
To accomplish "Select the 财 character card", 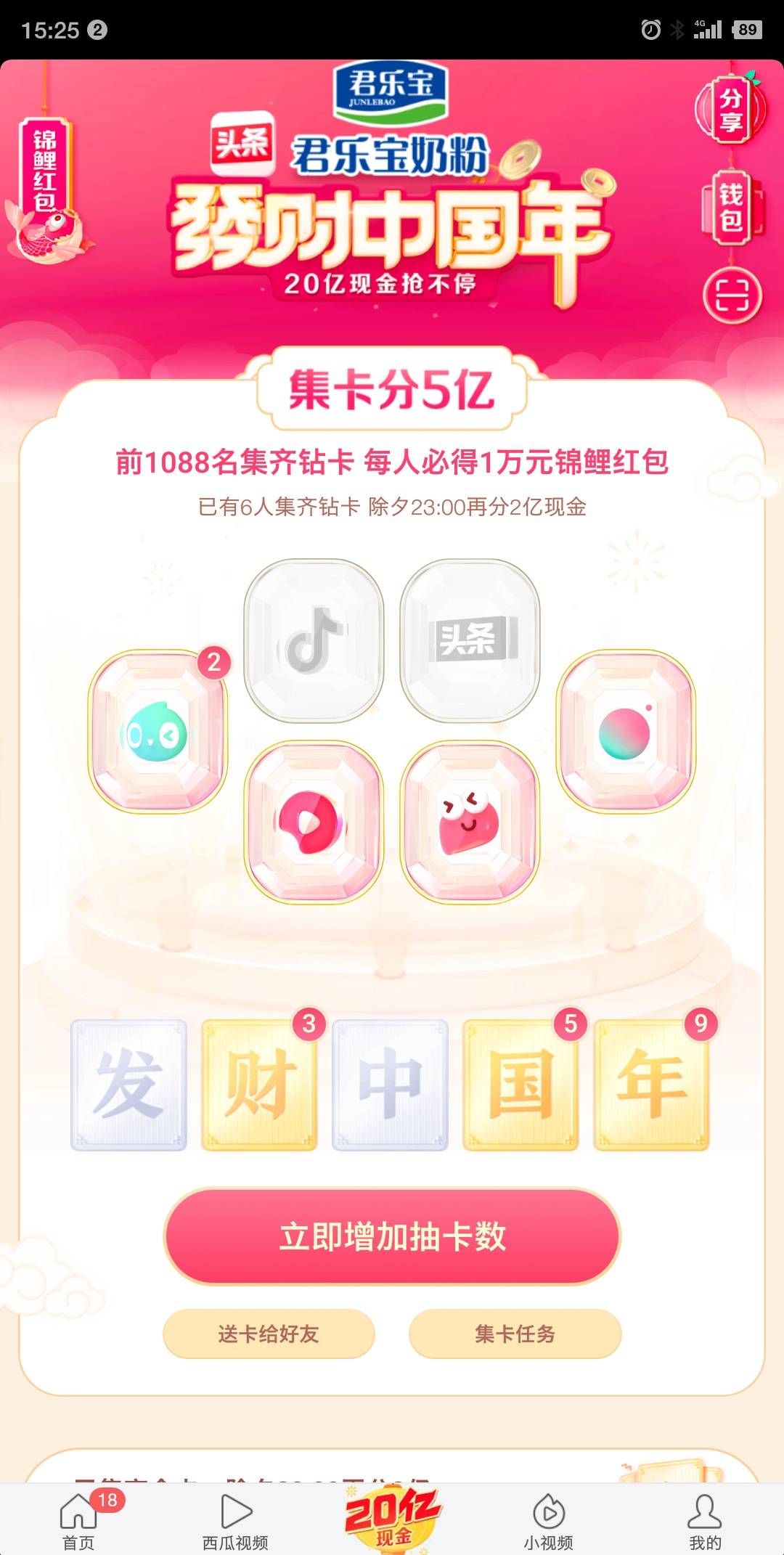I will point(259,1085).
